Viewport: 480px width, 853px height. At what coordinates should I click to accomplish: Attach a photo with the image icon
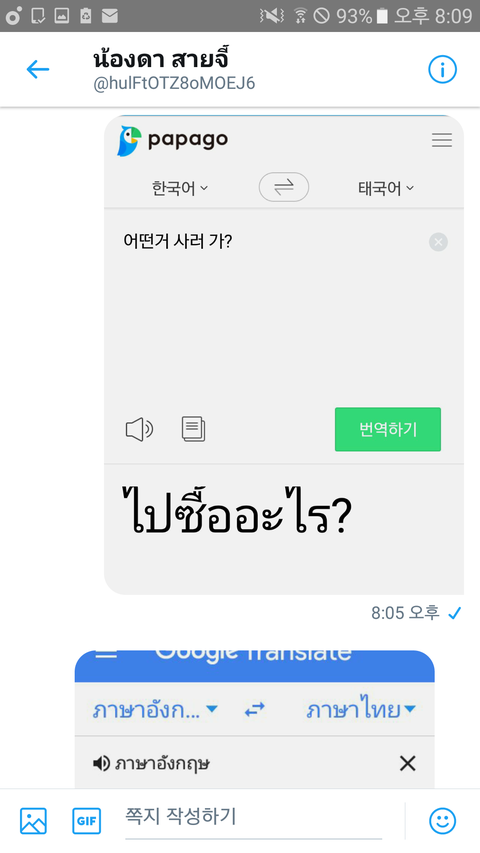tap(33, 821)
